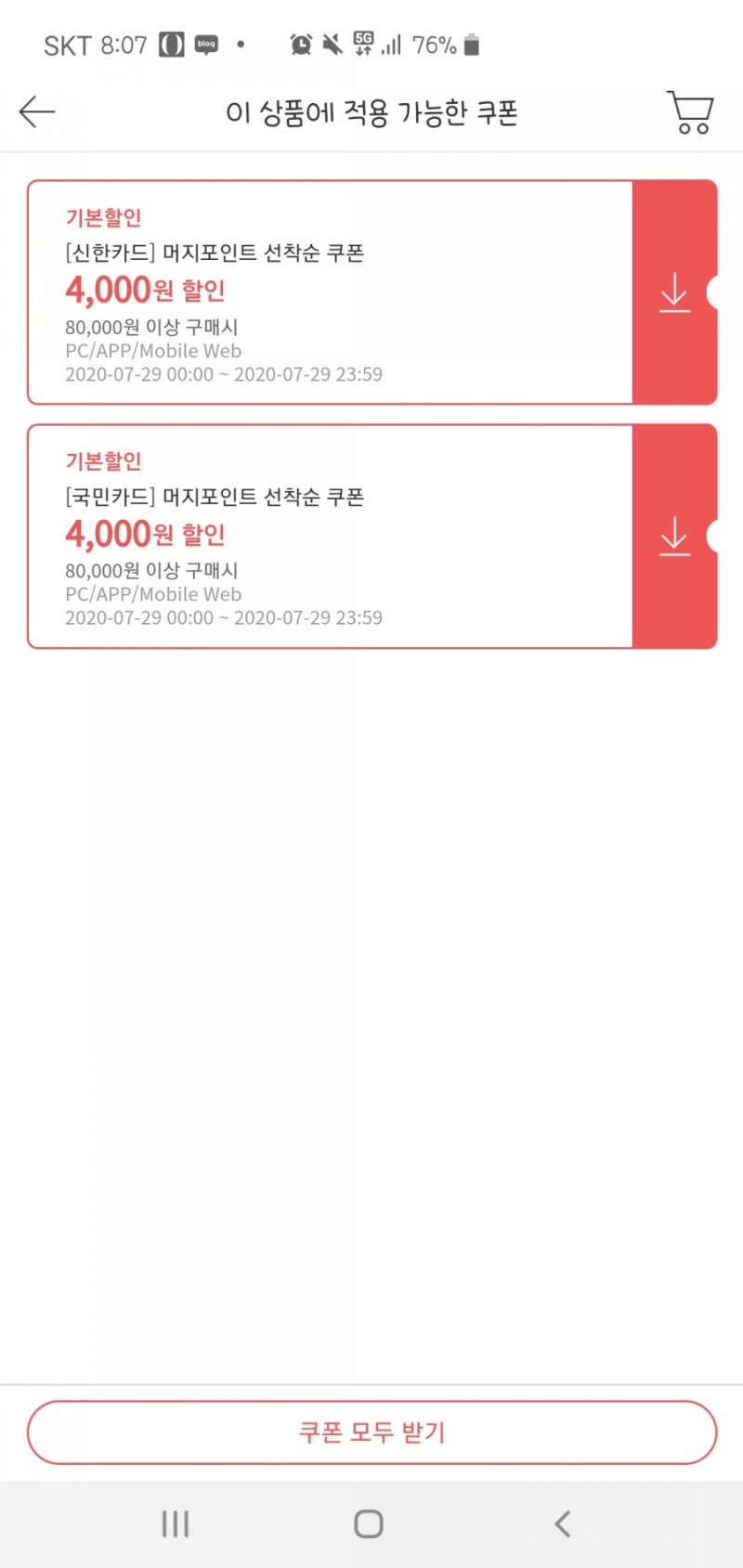The image size is (743, 1568).
Task: Download the 국민카드 머지포인트 coupon
Action: click(x=674, y=537)
